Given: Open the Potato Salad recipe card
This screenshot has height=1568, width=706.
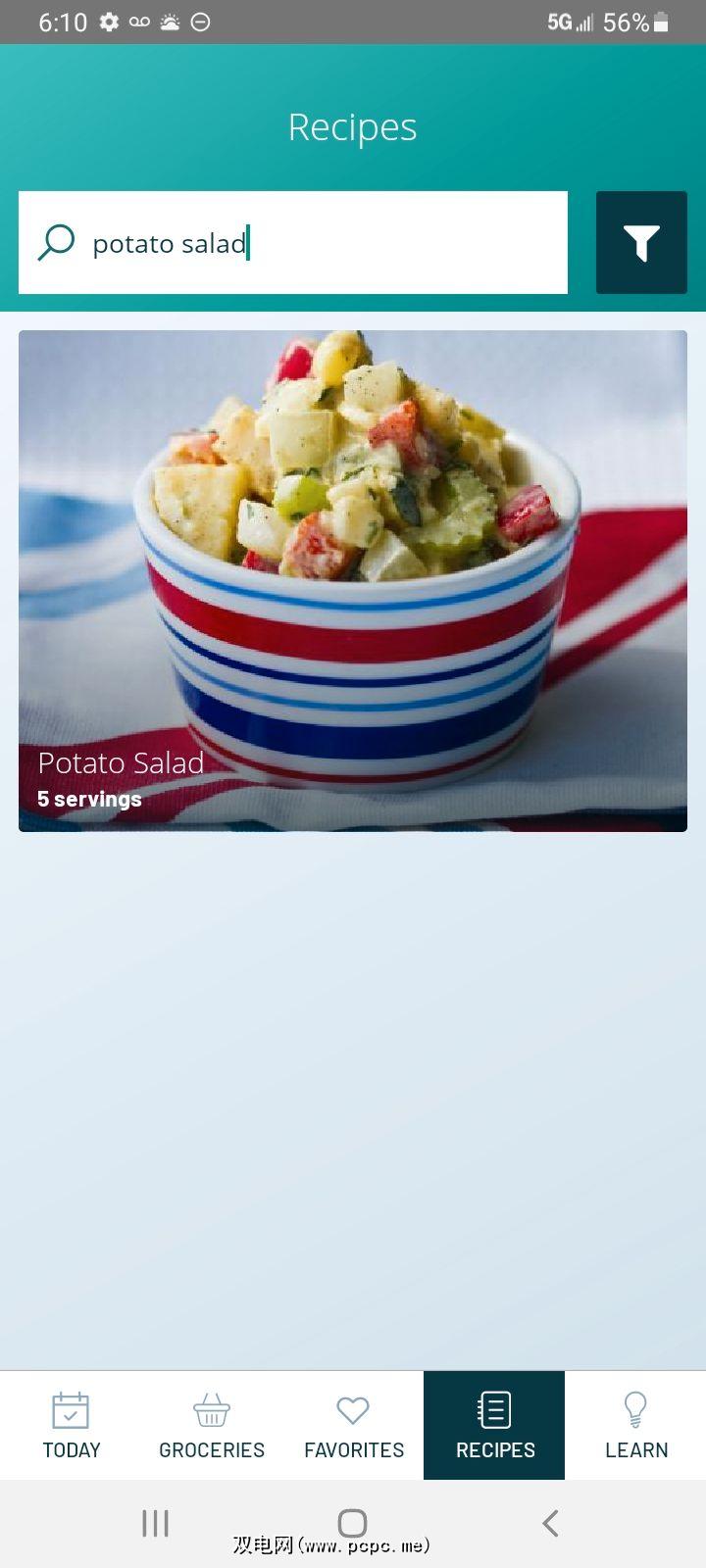Looking at the screenshot, I should [353, 580].
